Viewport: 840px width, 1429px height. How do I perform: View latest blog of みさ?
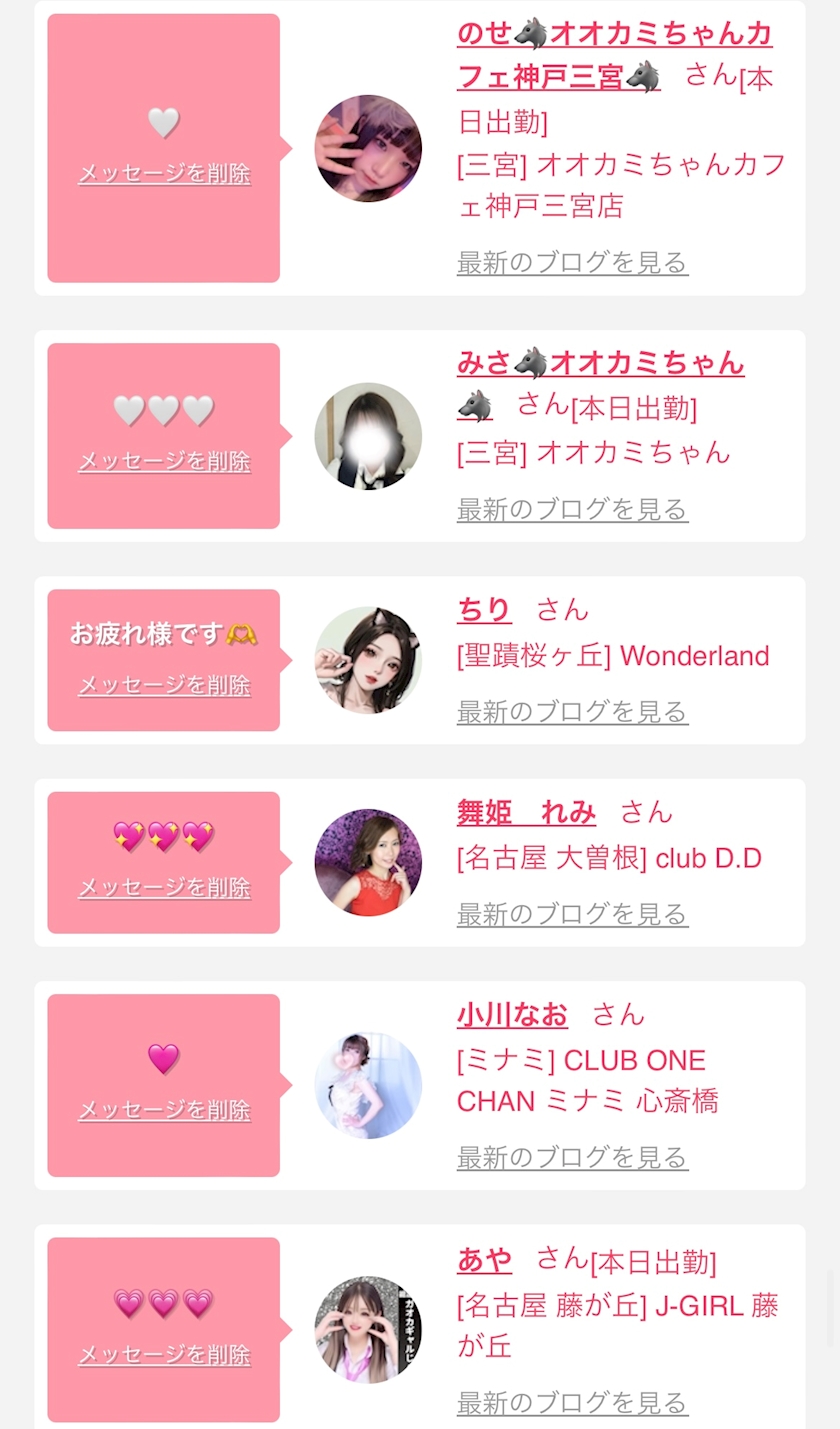tap(572, 509)
